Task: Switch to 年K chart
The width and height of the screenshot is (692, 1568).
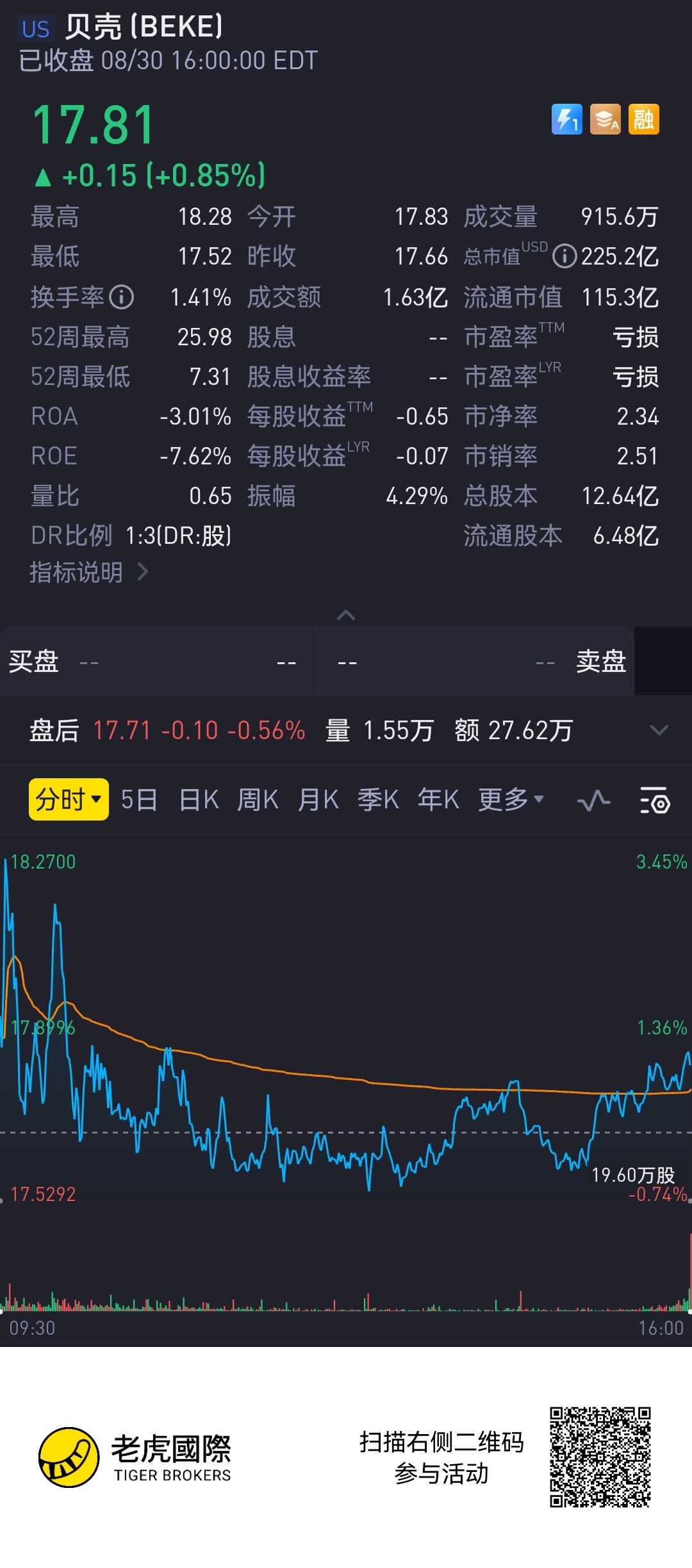Action: click(438, 800)
